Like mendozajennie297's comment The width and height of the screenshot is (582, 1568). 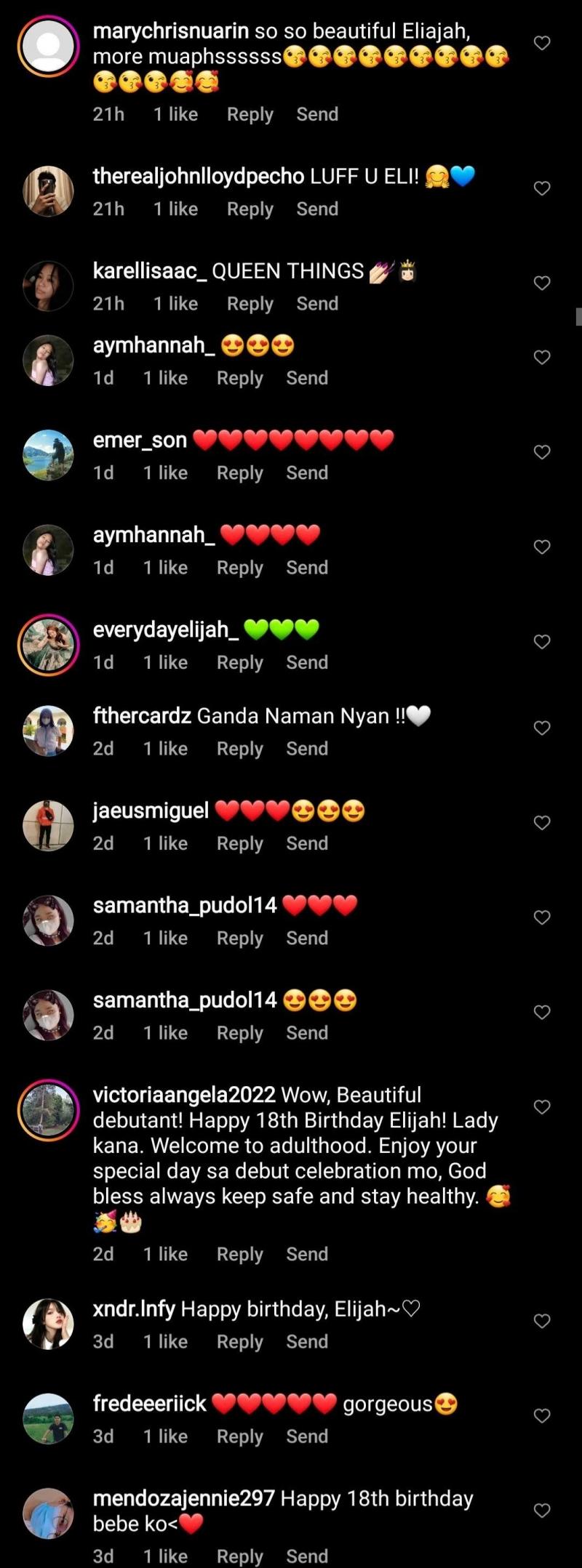pos(542,1511)
